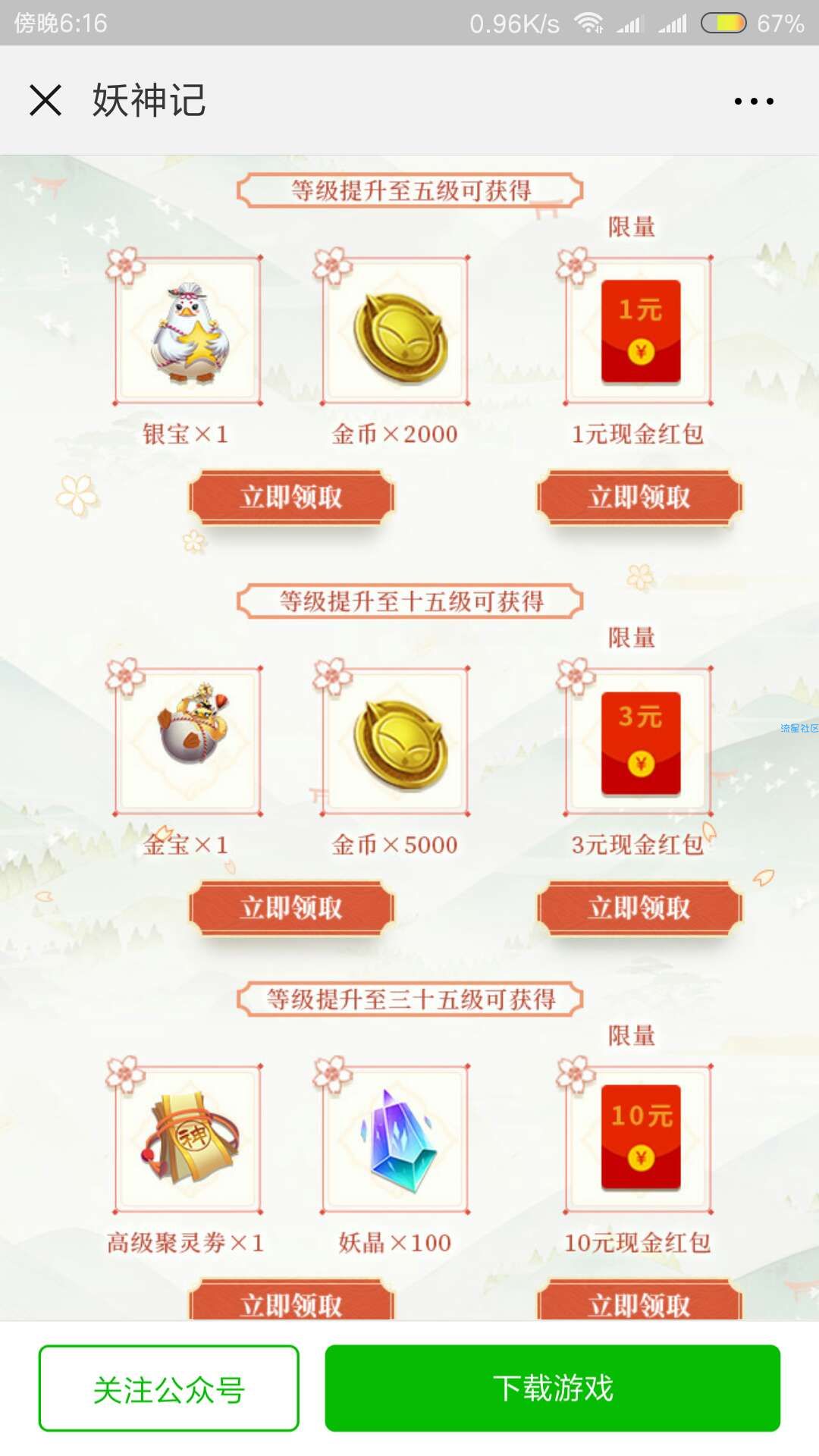
Task: Close the 妖神记 page
Action: tap(45, 100)
